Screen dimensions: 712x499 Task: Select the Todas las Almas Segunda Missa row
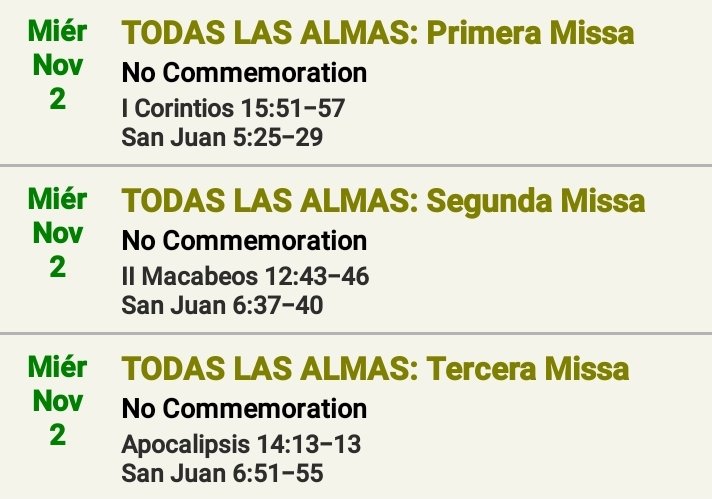pos(383,201)
